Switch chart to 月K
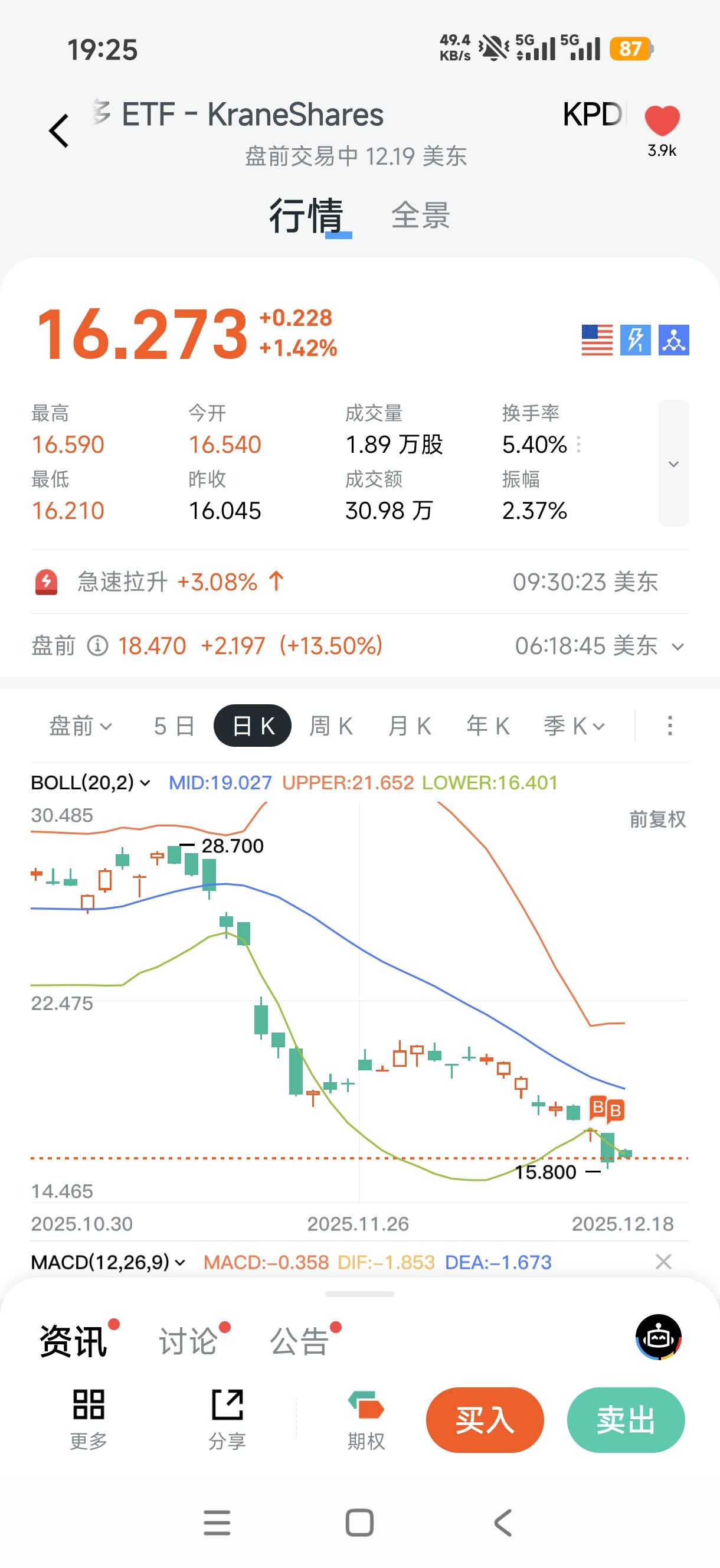 coord(410,726)
